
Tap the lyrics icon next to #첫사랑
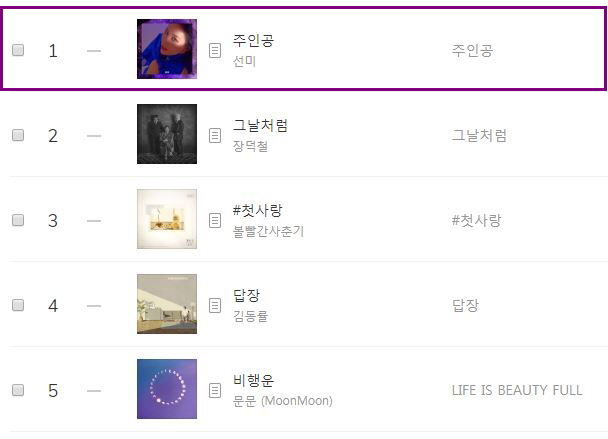214,220
